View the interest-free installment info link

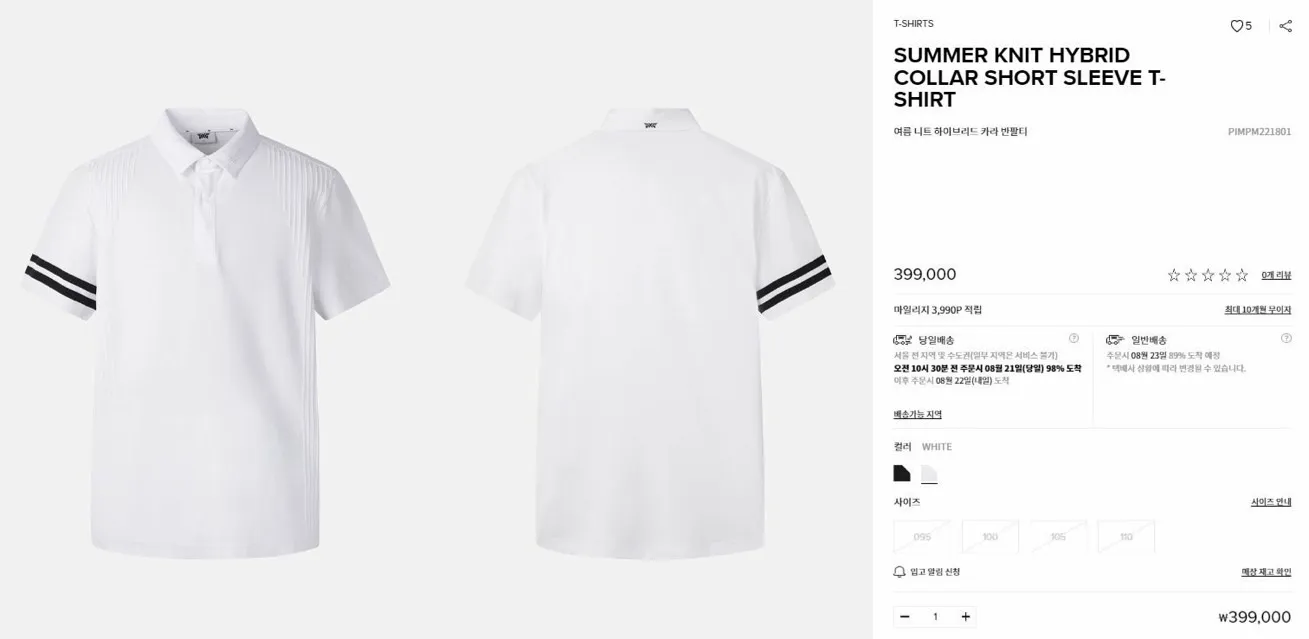tap(1257, 310)
